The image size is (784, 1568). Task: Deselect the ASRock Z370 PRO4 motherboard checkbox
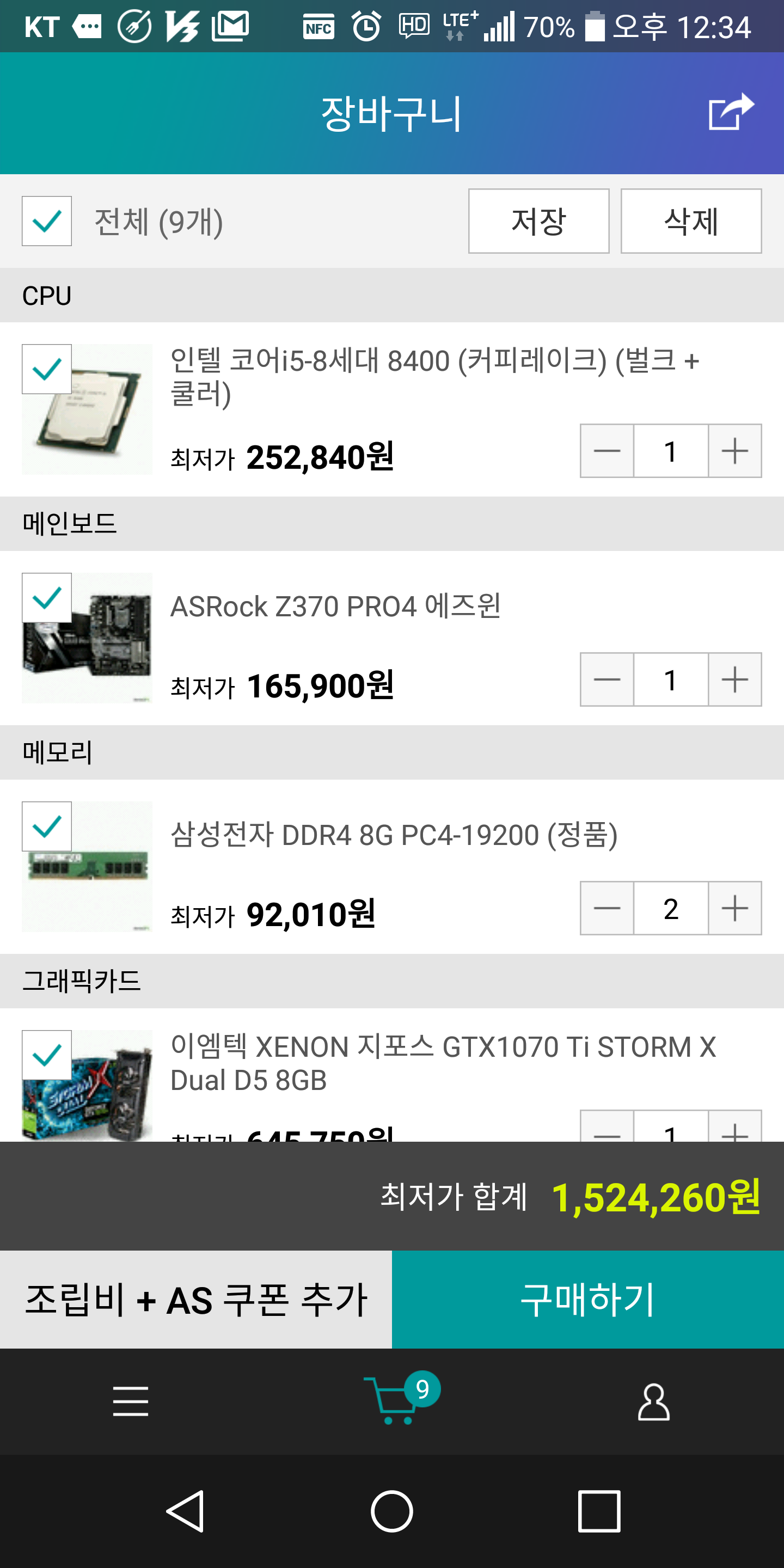tap(47, 598)
